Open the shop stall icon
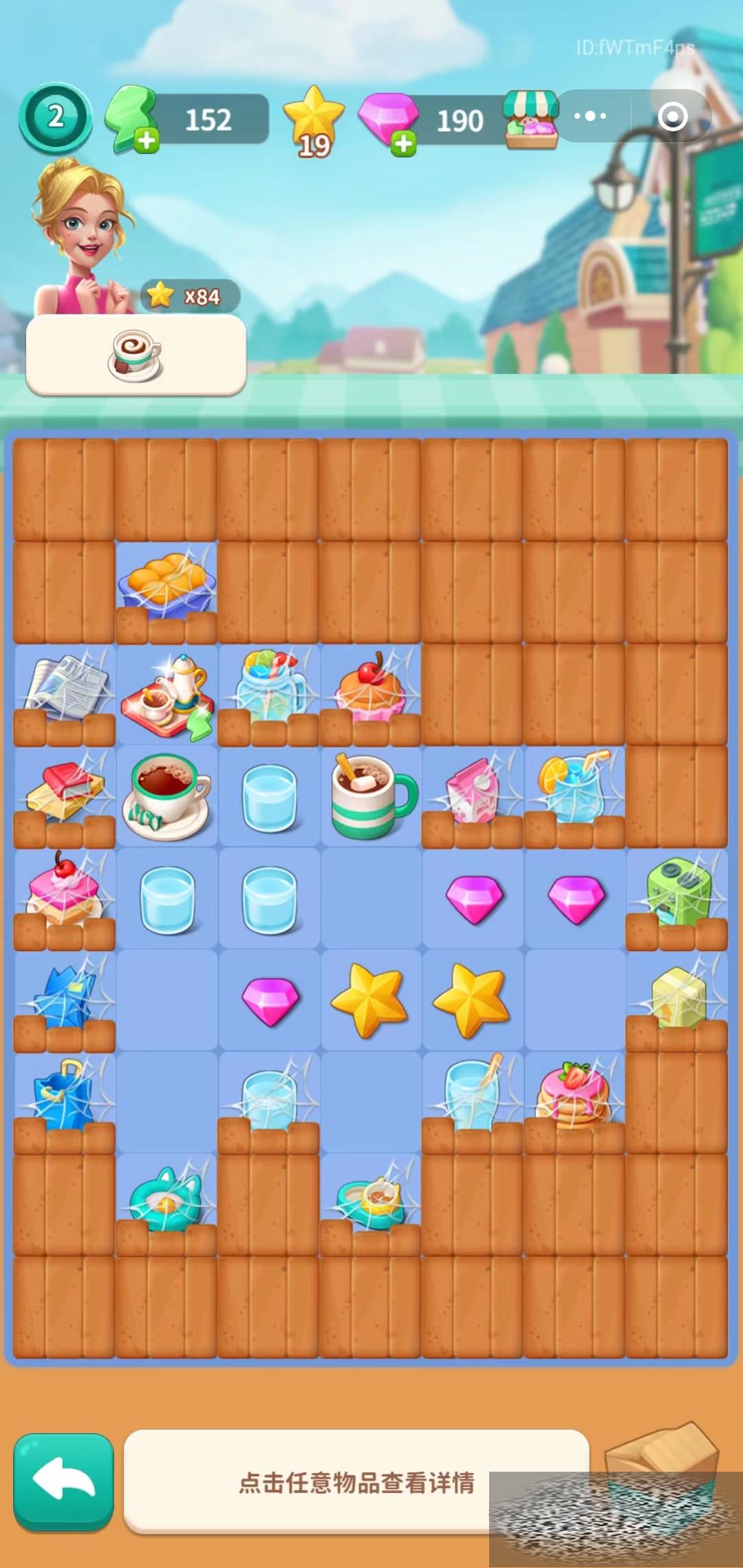 pos(530,120)
